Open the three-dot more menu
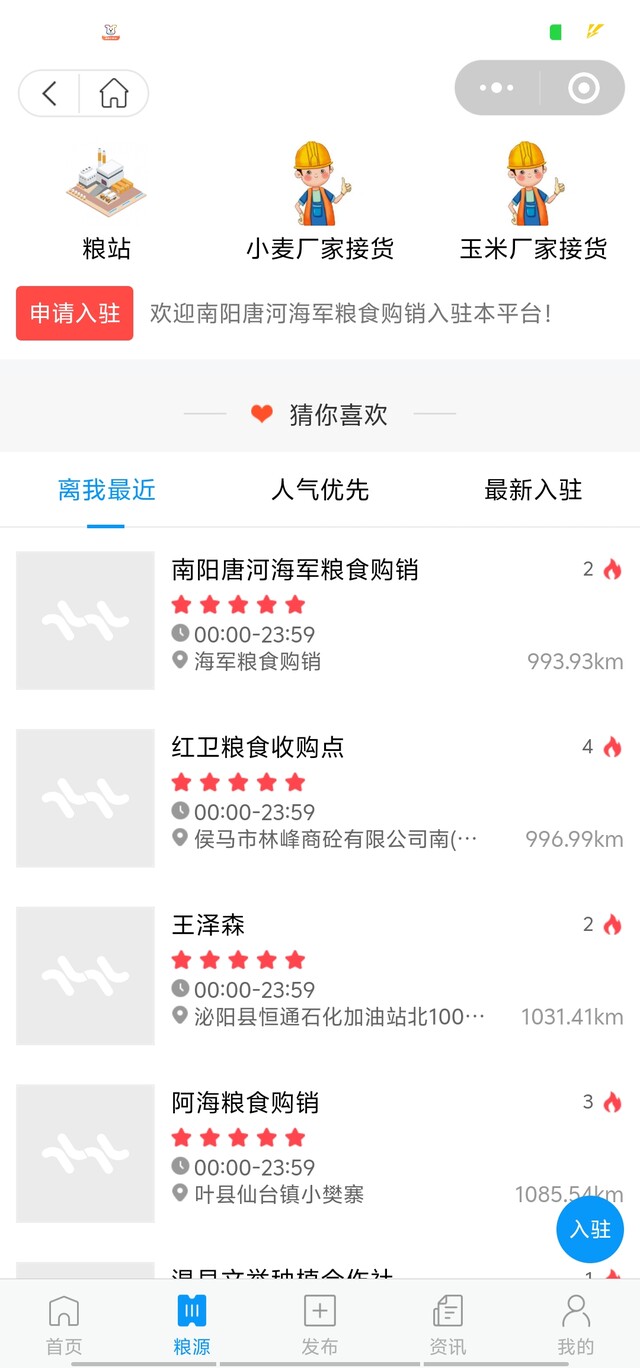 click(497, 88)
